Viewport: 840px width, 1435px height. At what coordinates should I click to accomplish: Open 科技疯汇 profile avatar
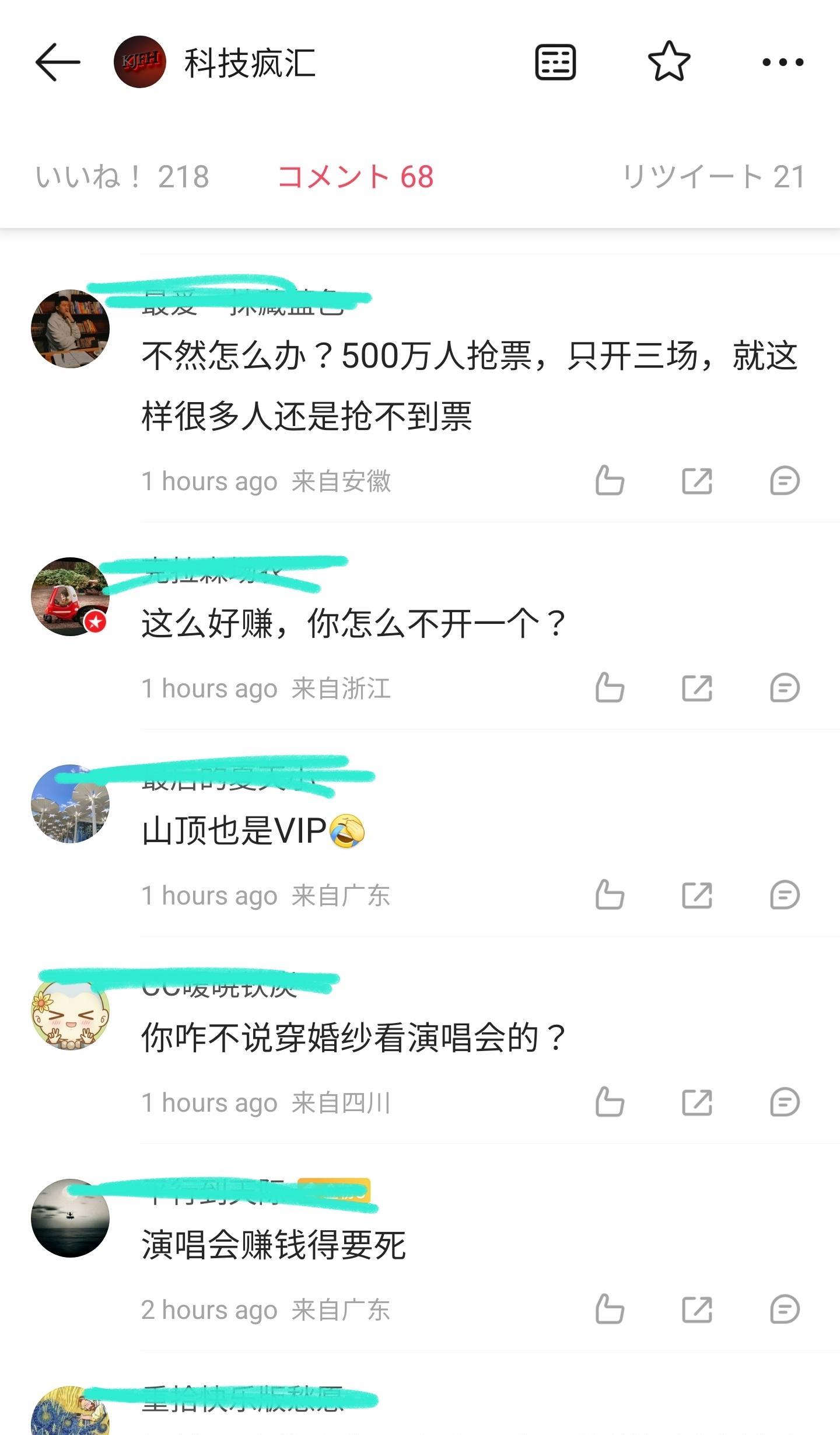coord(140,62)
